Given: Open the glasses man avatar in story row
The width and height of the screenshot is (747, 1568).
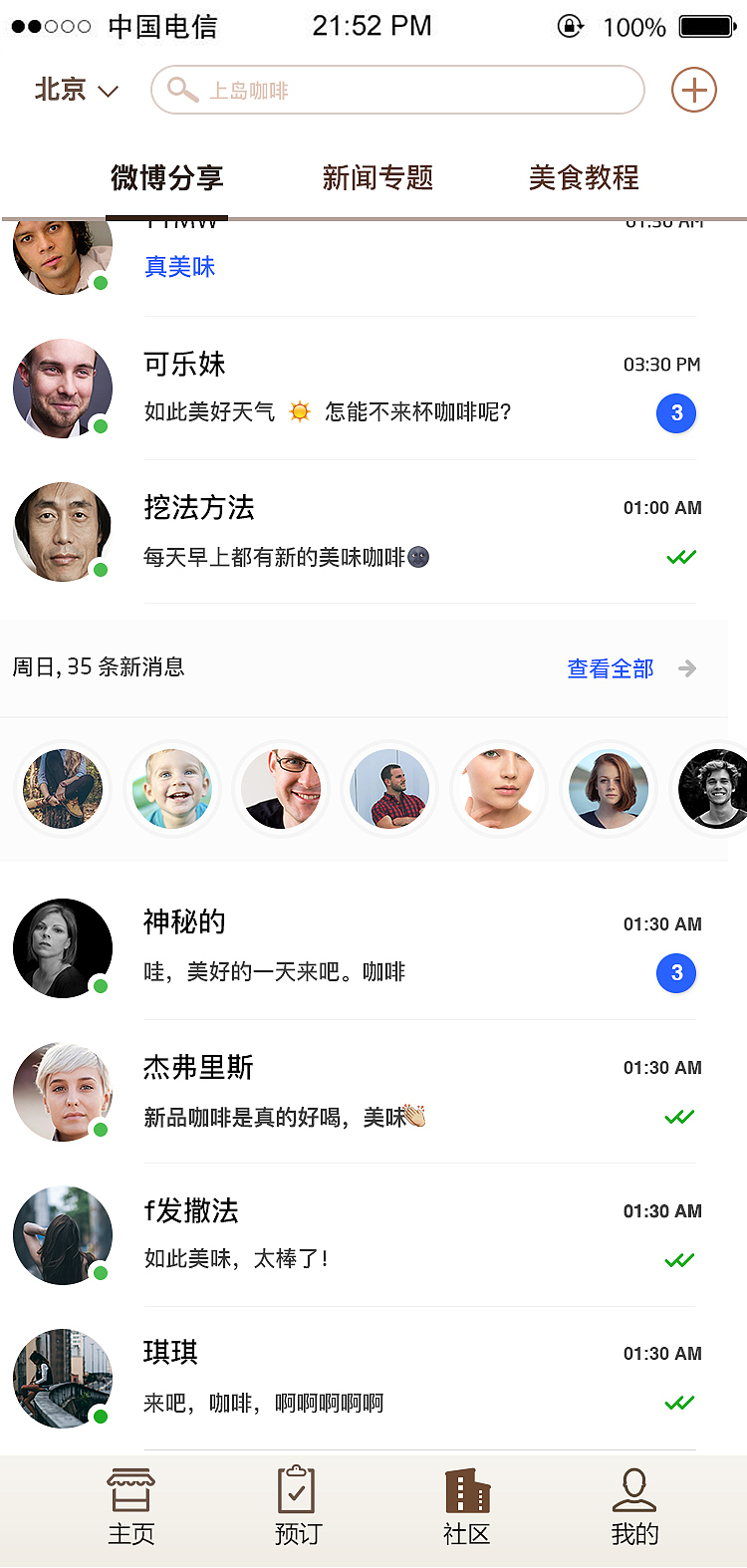Looking at the screenshot, I should (x=281, y=789).
